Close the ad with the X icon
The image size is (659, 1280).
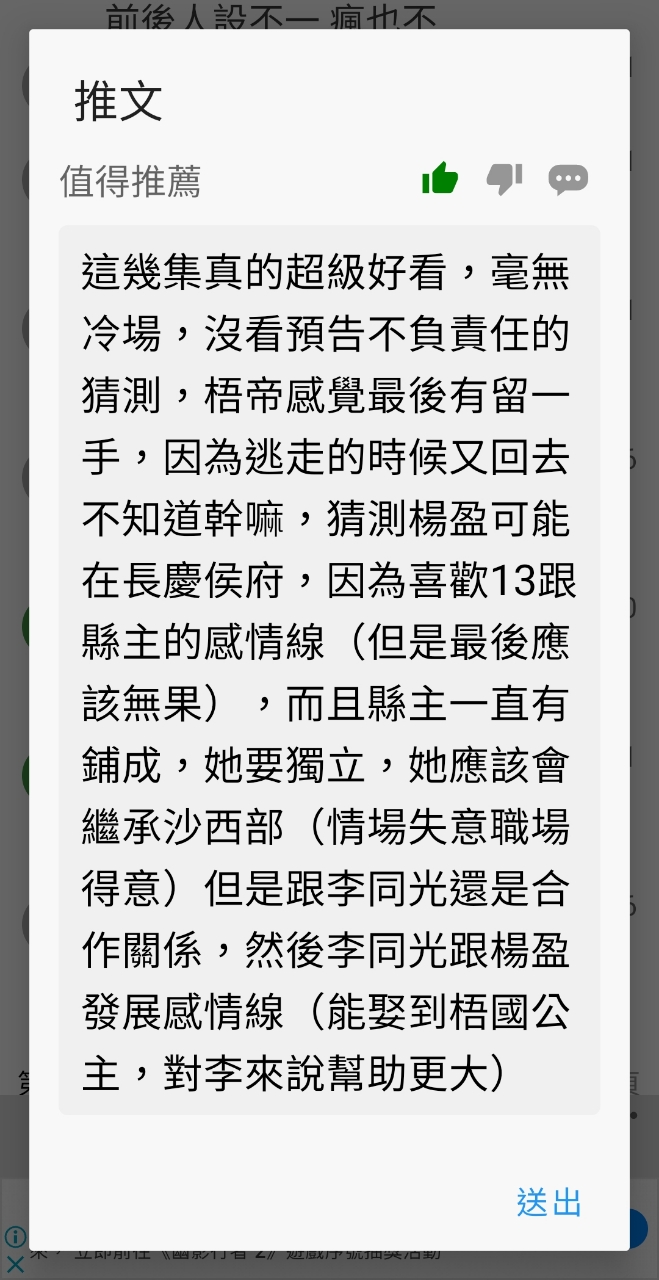click(14, 1265)
